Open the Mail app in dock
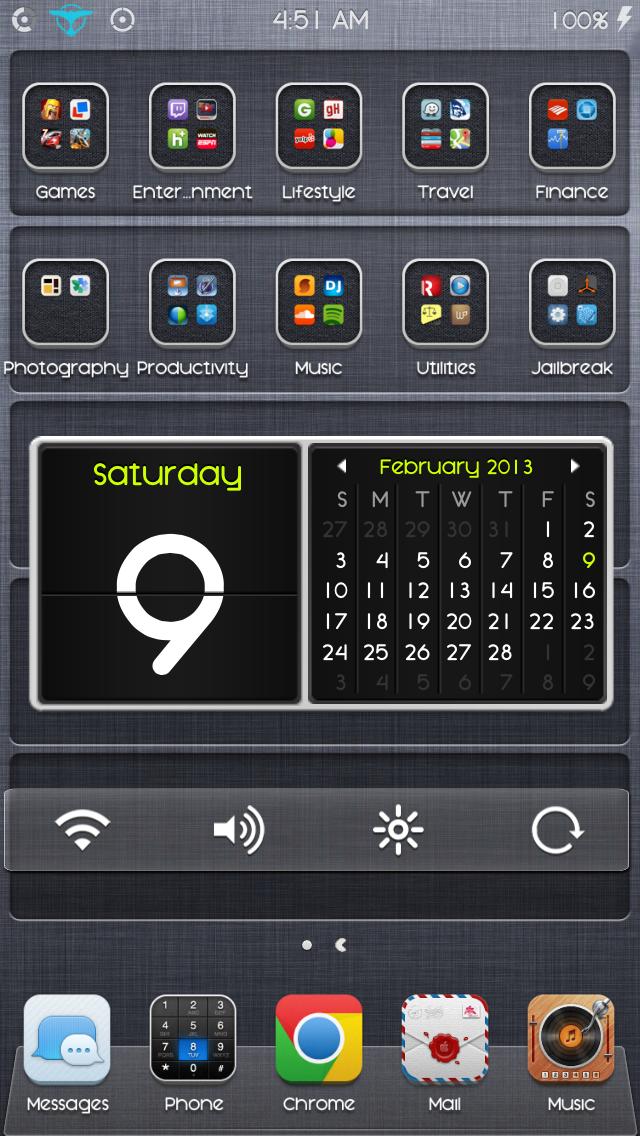Screen dimensions: 640x1136 point(445,1040)
